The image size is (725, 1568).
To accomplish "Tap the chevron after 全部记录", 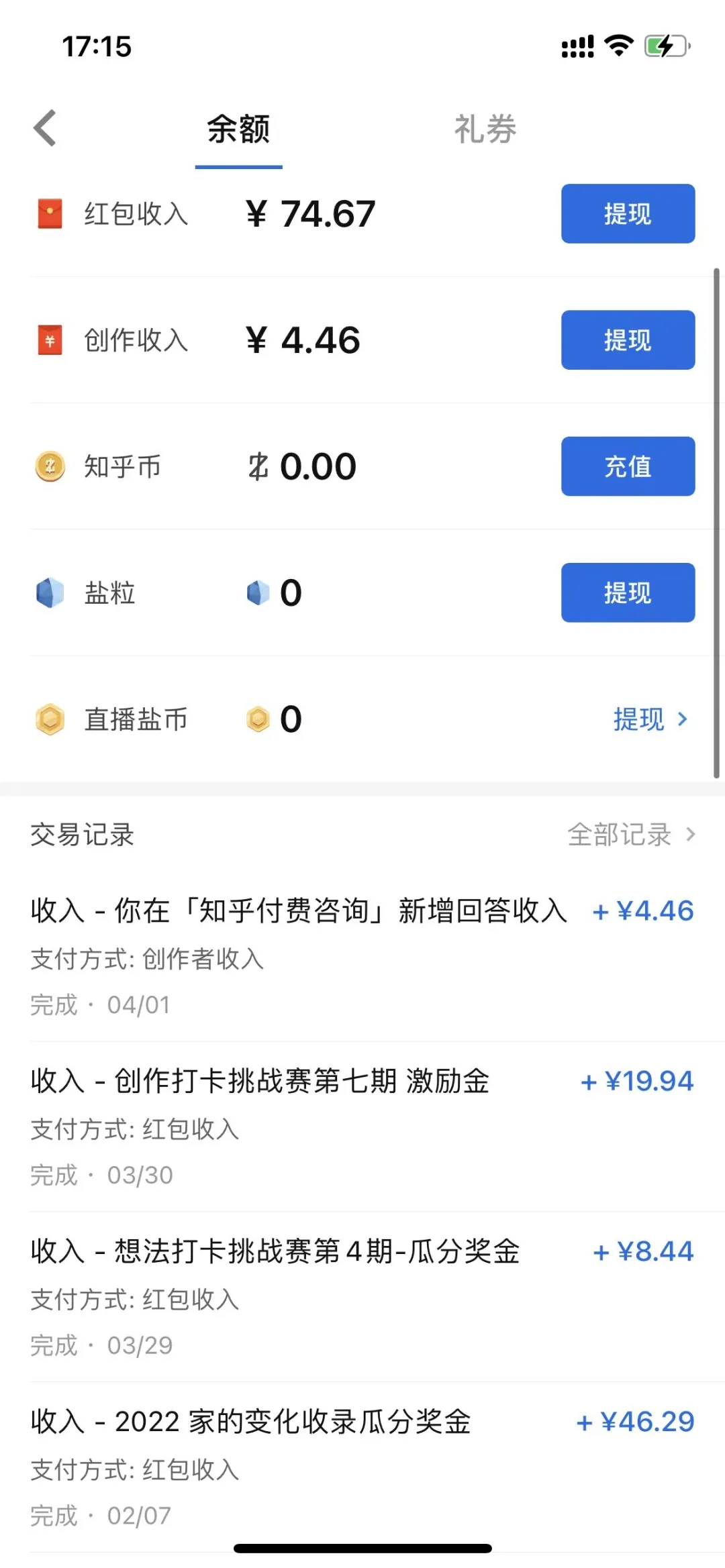I will pyautogui.click(x=690, y=835).
